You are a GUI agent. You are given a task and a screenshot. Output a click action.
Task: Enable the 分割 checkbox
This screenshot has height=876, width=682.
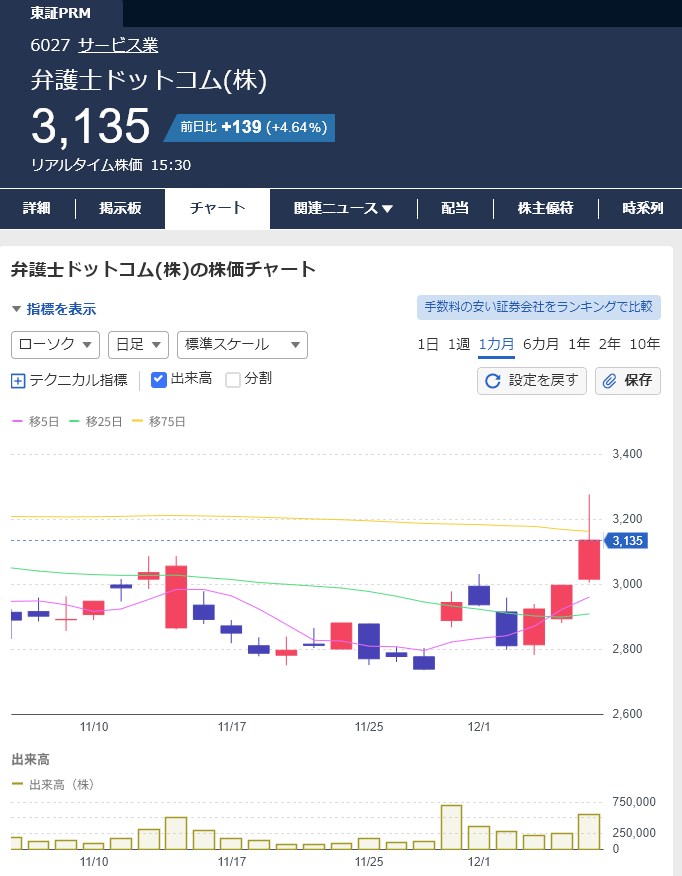[x=233, y=379]
